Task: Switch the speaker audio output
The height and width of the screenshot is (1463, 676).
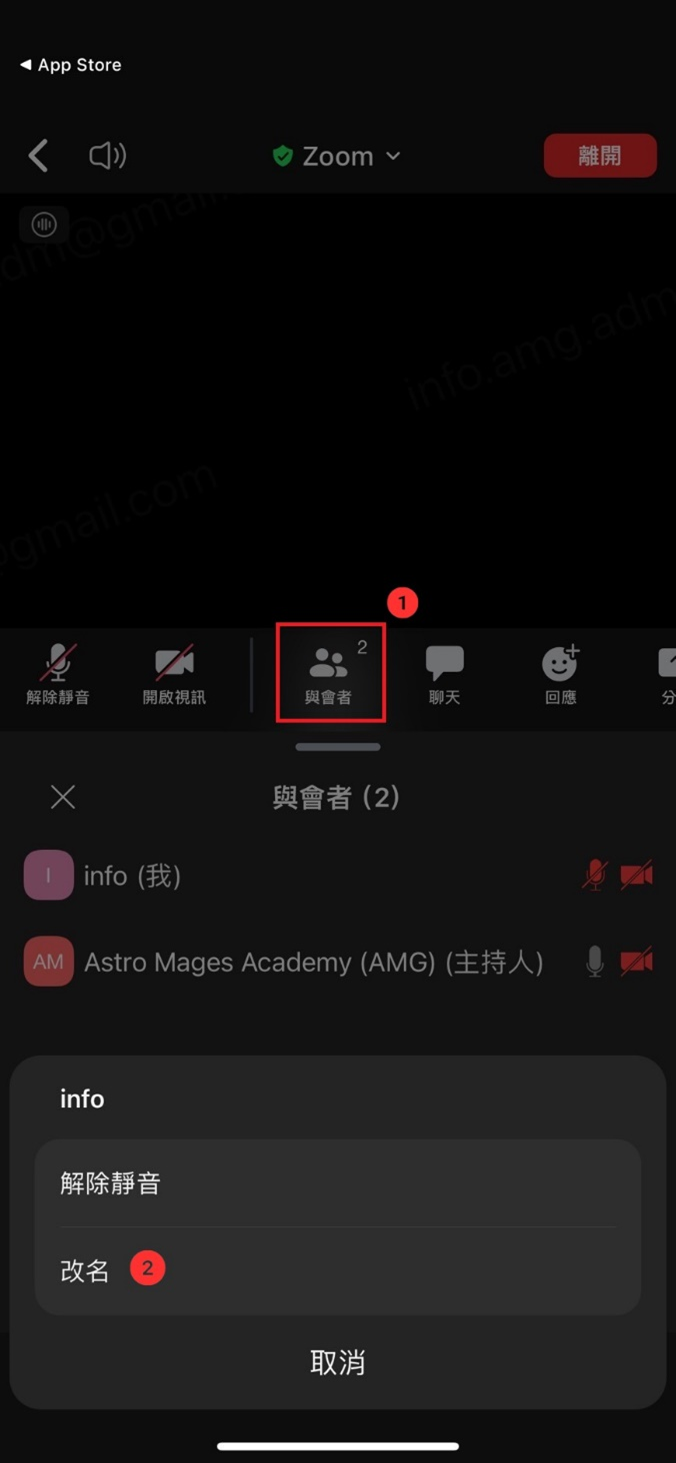Action: [107, 156]
